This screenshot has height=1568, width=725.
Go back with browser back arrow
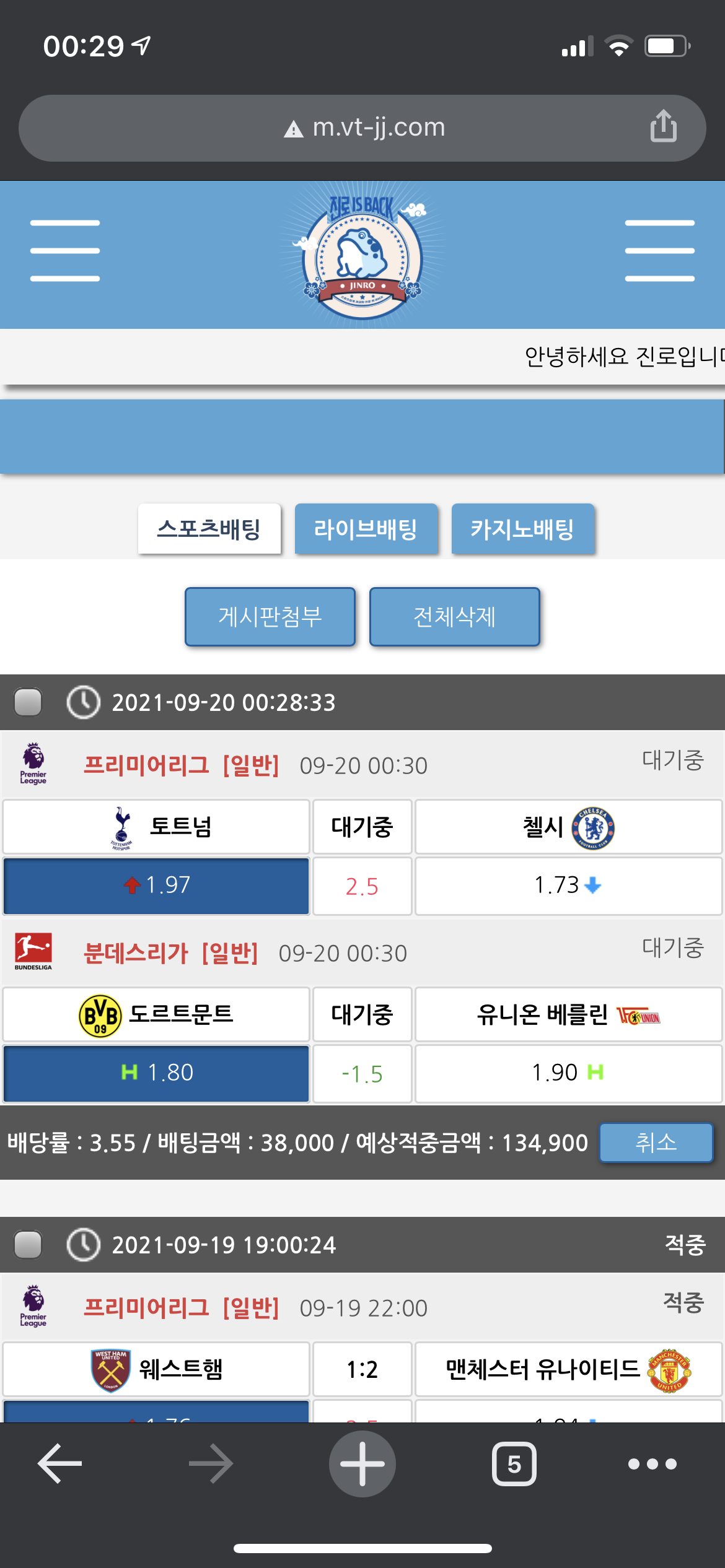click(60, 1463)
